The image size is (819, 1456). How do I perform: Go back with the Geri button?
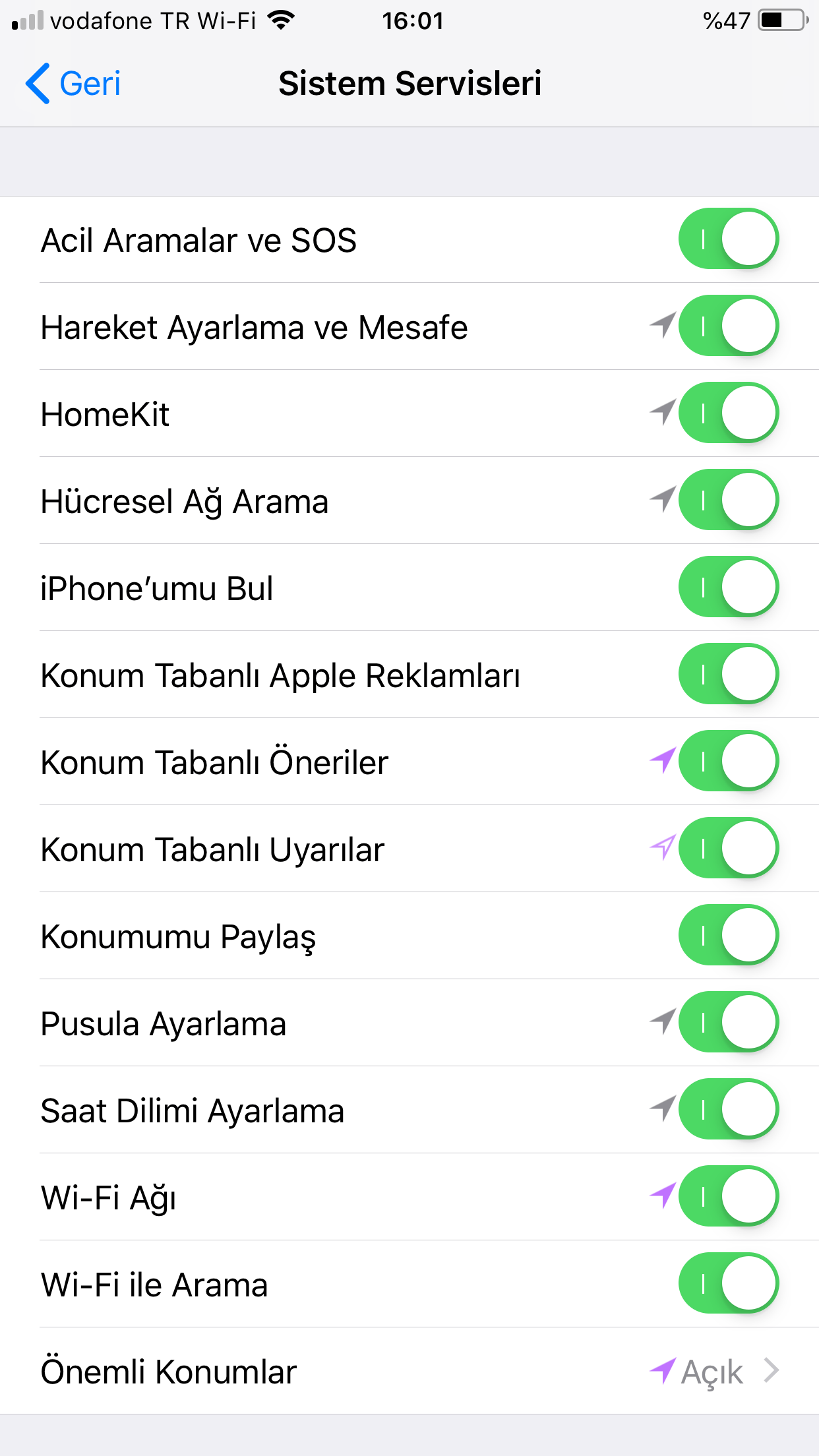tap(74, 84)
